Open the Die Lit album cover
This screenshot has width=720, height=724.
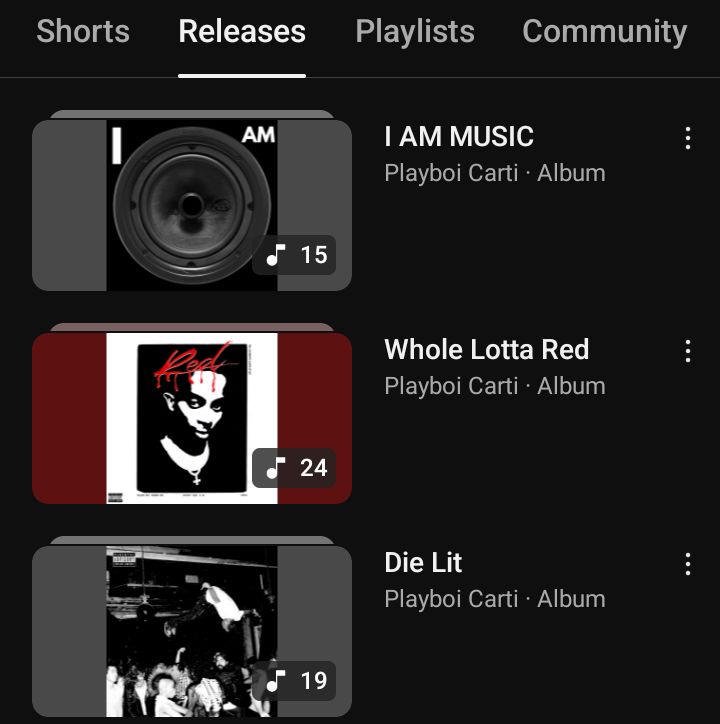[x=192, y=631]
